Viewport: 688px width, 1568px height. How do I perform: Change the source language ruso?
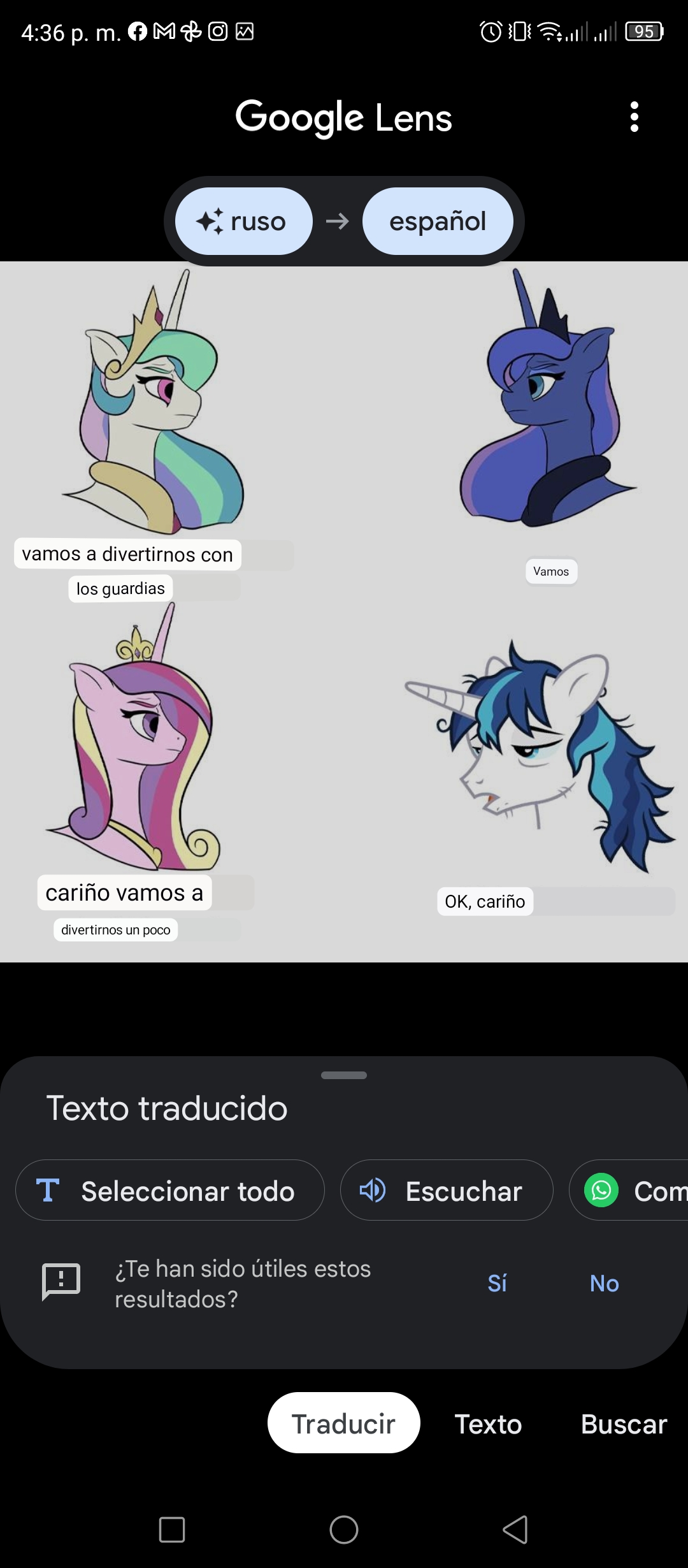[244, 221]
